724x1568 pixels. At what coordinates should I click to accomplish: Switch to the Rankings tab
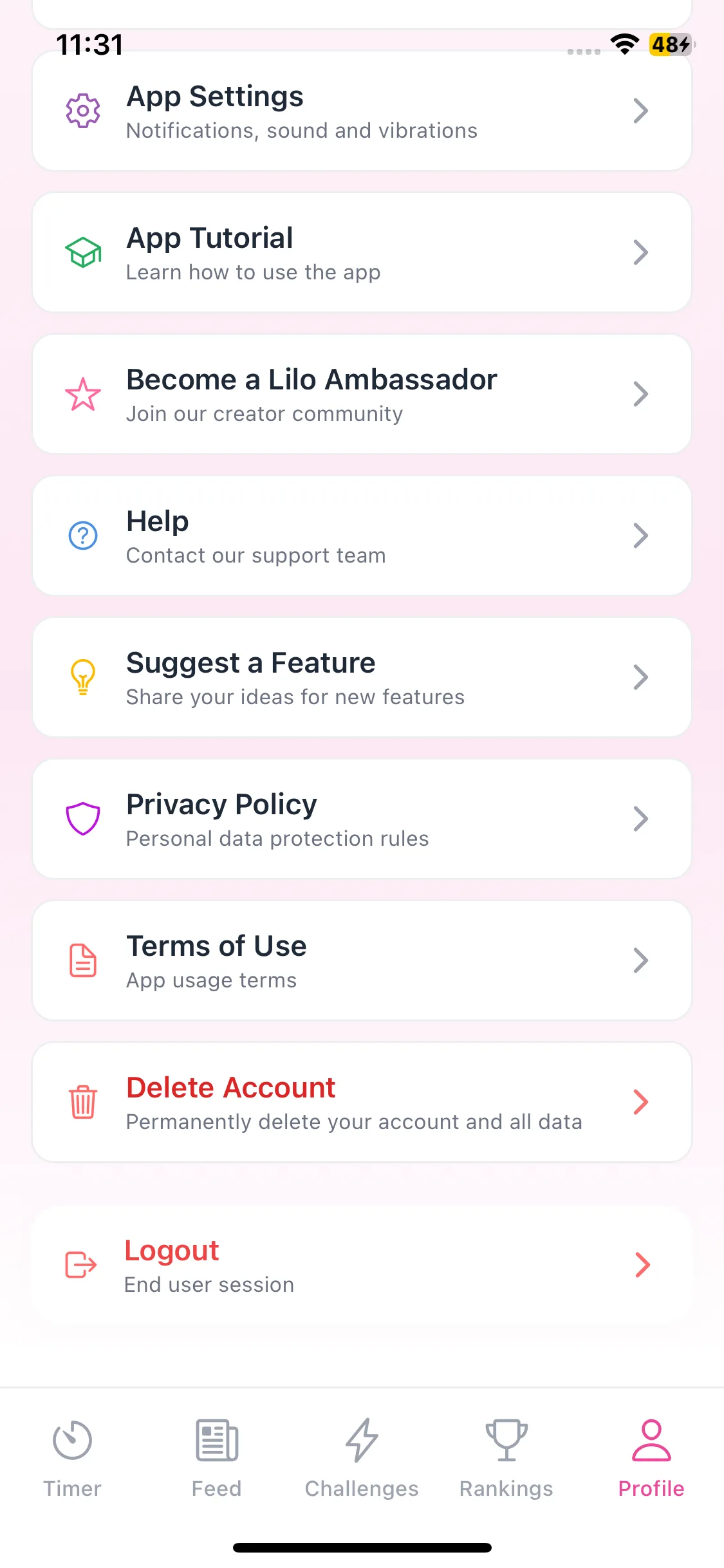[506, 1458]
